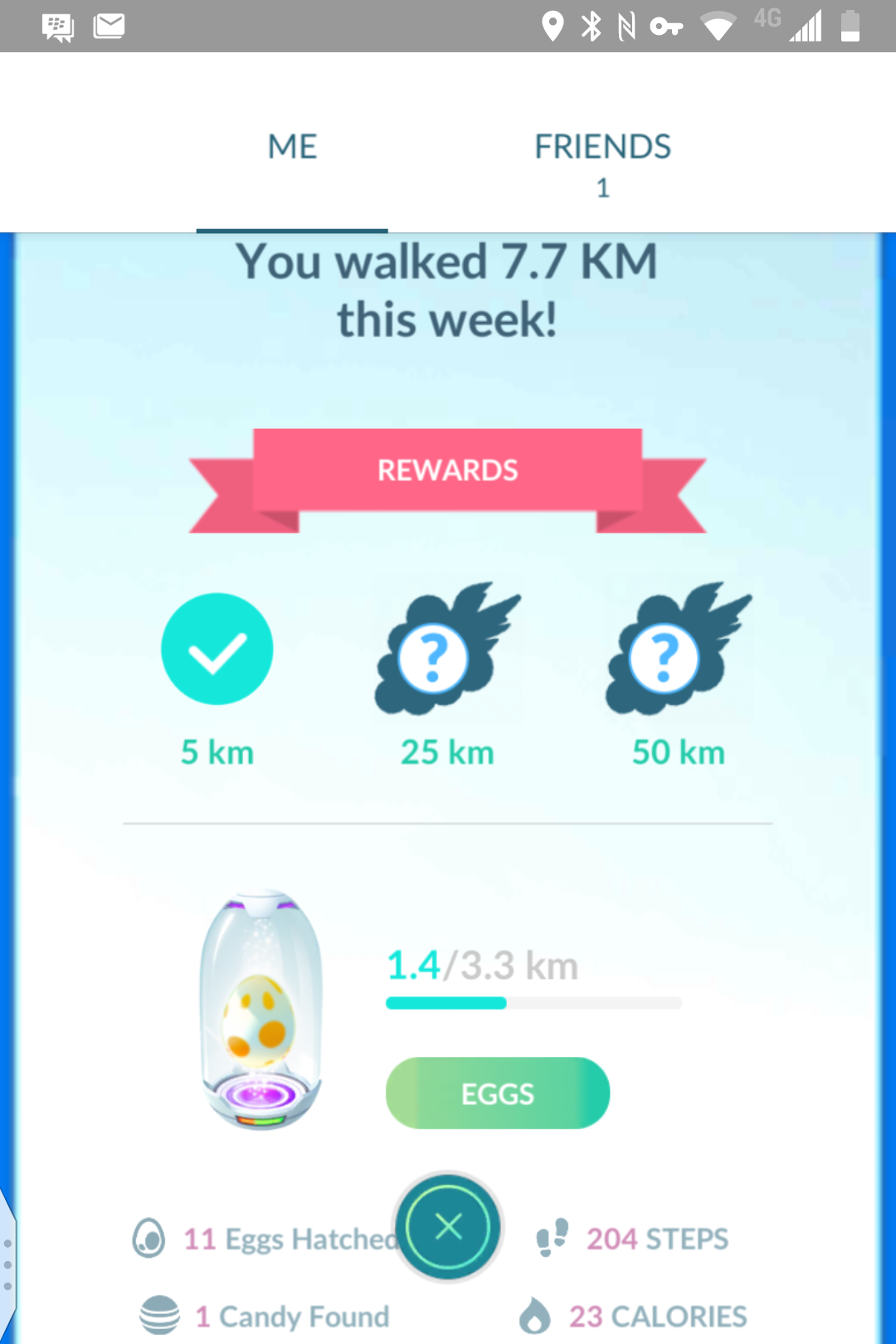Tap the green EGGS button
The image size is (896, 1344).
click(498, 1093)
